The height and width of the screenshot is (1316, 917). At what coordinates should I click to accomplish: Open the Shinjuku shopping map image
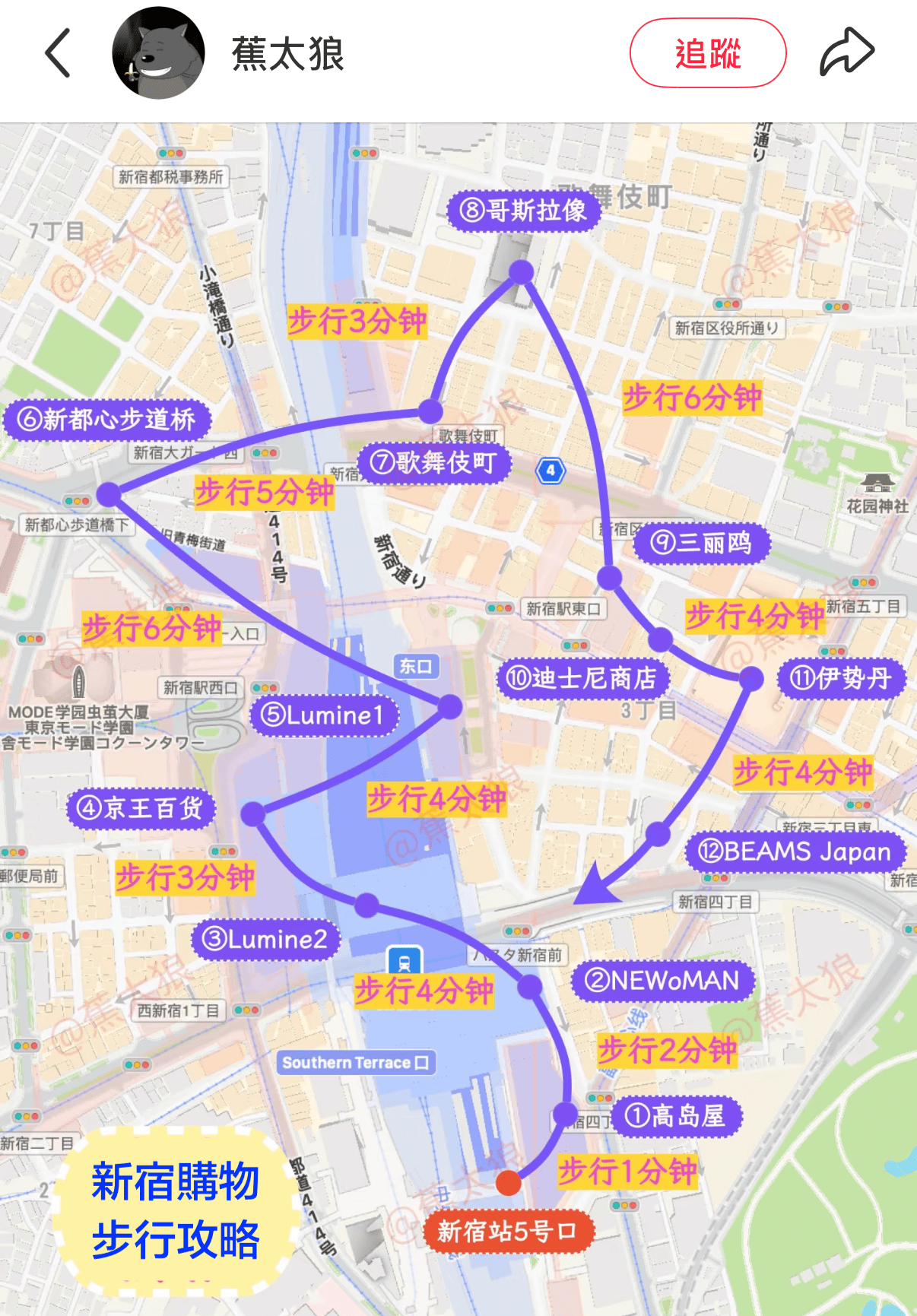(458, 718)
